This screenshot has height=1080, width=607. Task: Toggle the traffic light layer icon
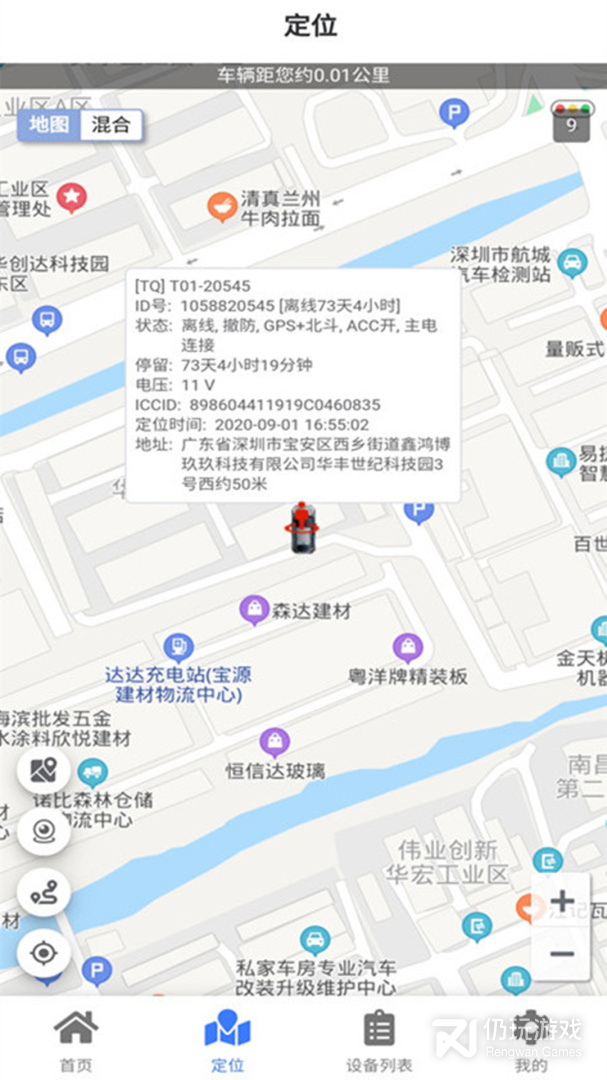pos(571,119)
